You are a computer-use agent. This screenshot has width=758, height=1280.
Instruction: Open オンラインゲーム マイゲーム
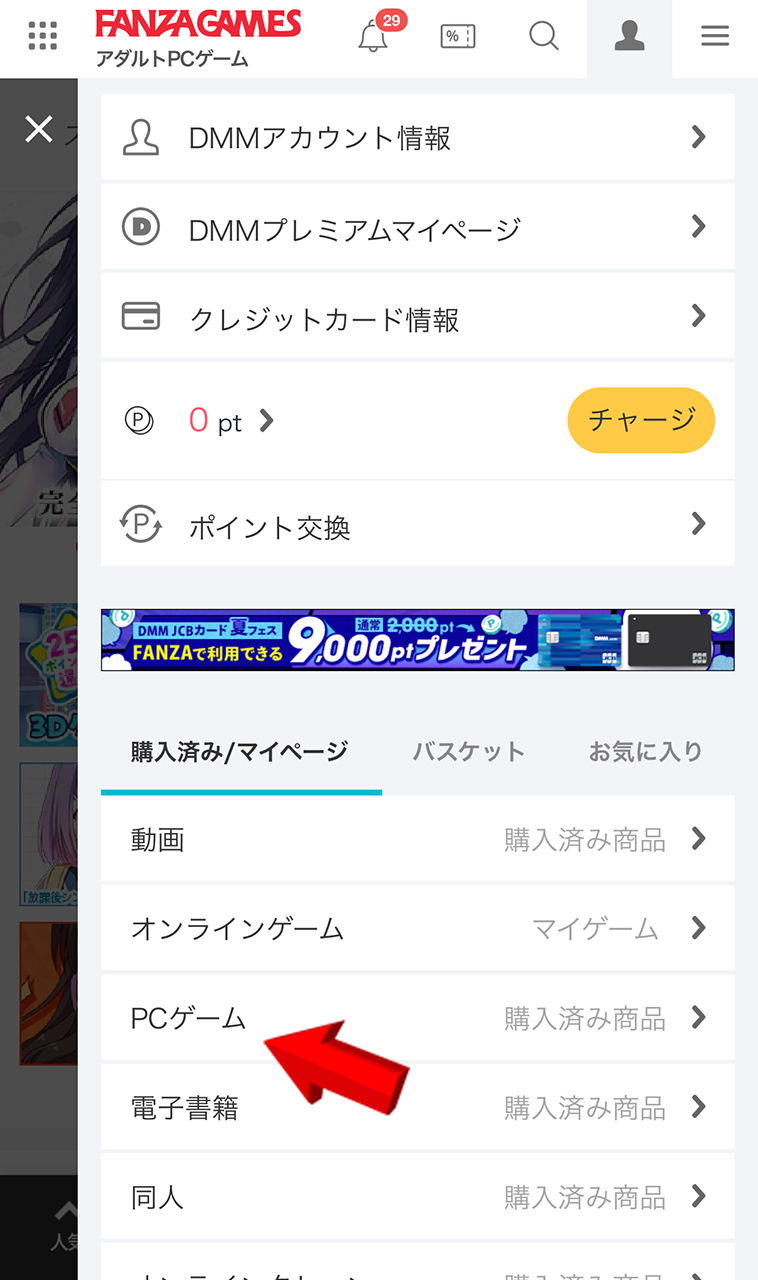tap(417, 929)
